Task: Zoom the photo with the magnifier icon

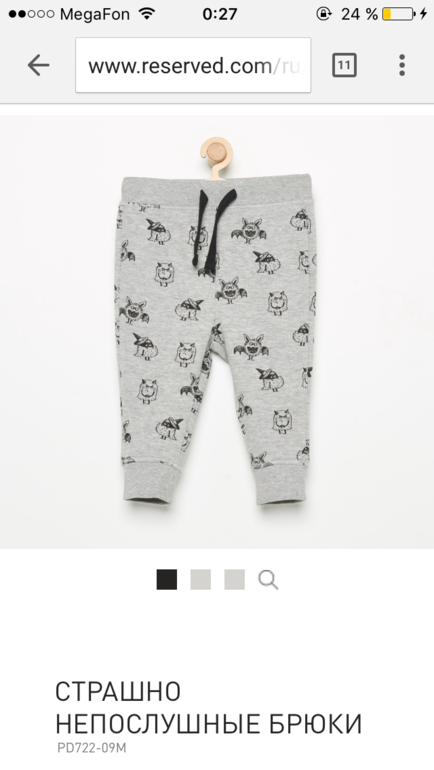Action: tap(268, 580)
